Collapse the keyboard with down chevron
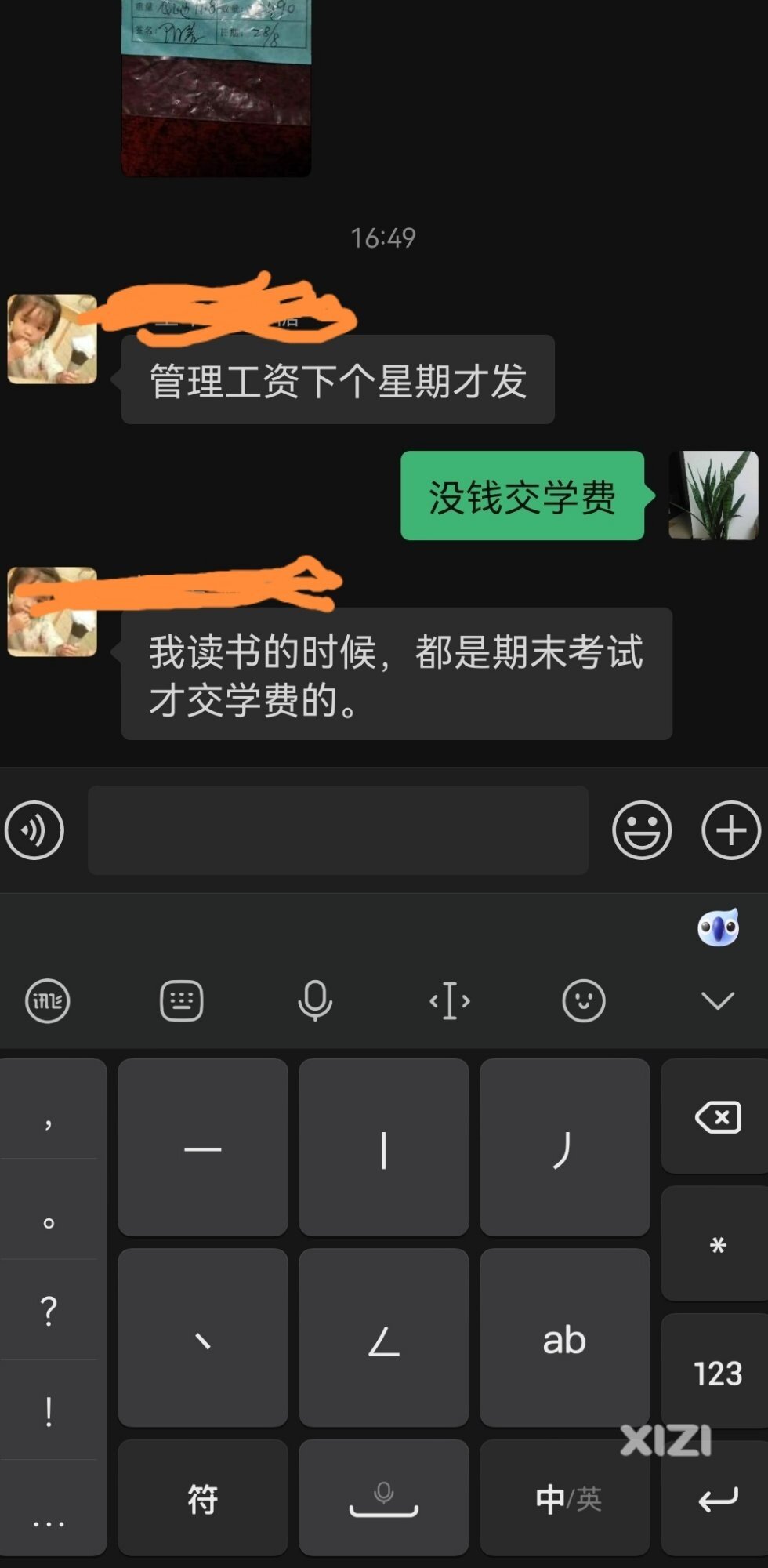This screenshot has height=1568, width=768. pyautogui.click(x=717, y=1001)
